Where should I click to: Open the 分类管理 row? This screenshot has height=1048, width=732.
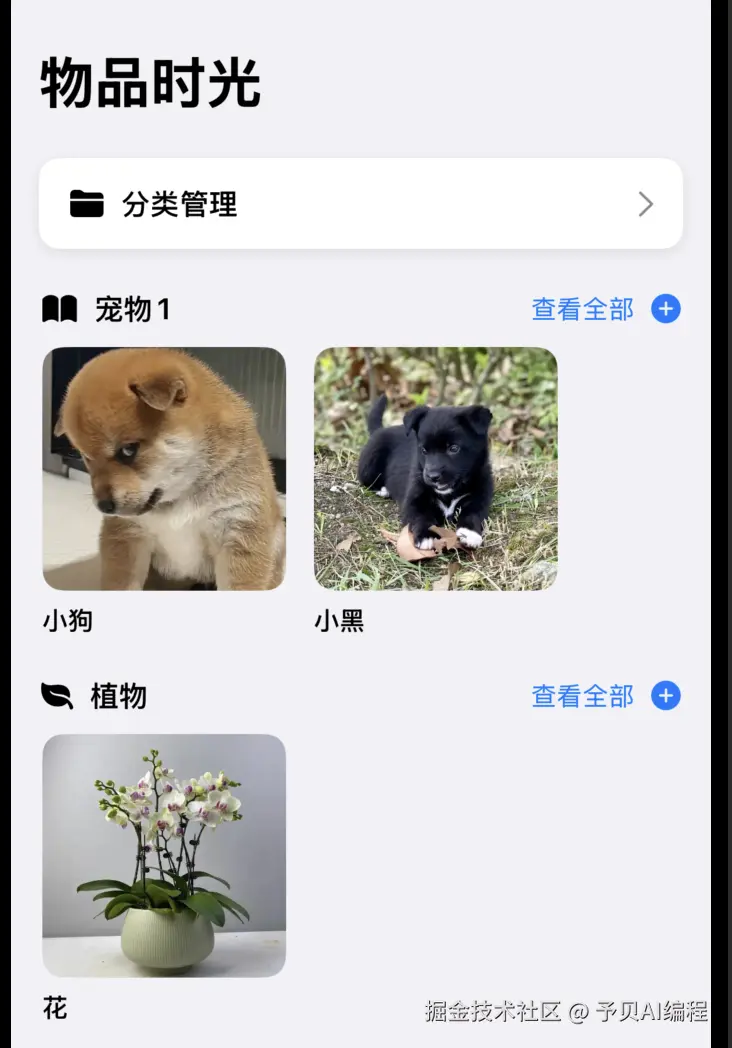point(360,204)
